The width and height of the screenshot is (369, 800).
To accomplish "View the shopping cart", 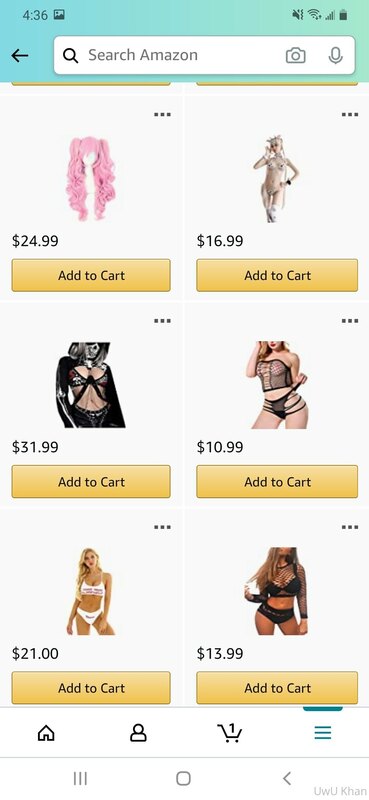I will click(230, 733).
